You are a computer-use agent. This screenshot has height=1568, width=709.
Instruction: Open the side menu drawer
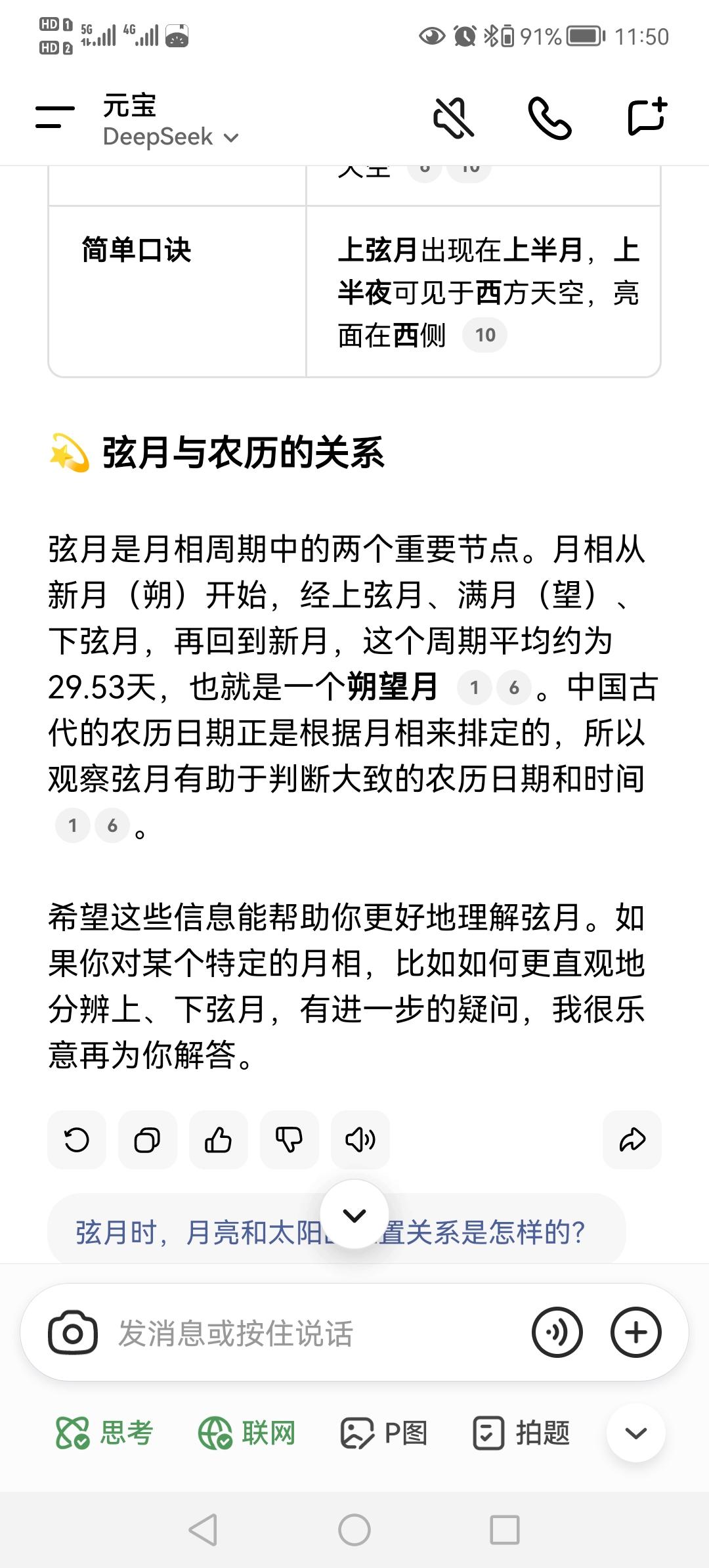point(55,118)
